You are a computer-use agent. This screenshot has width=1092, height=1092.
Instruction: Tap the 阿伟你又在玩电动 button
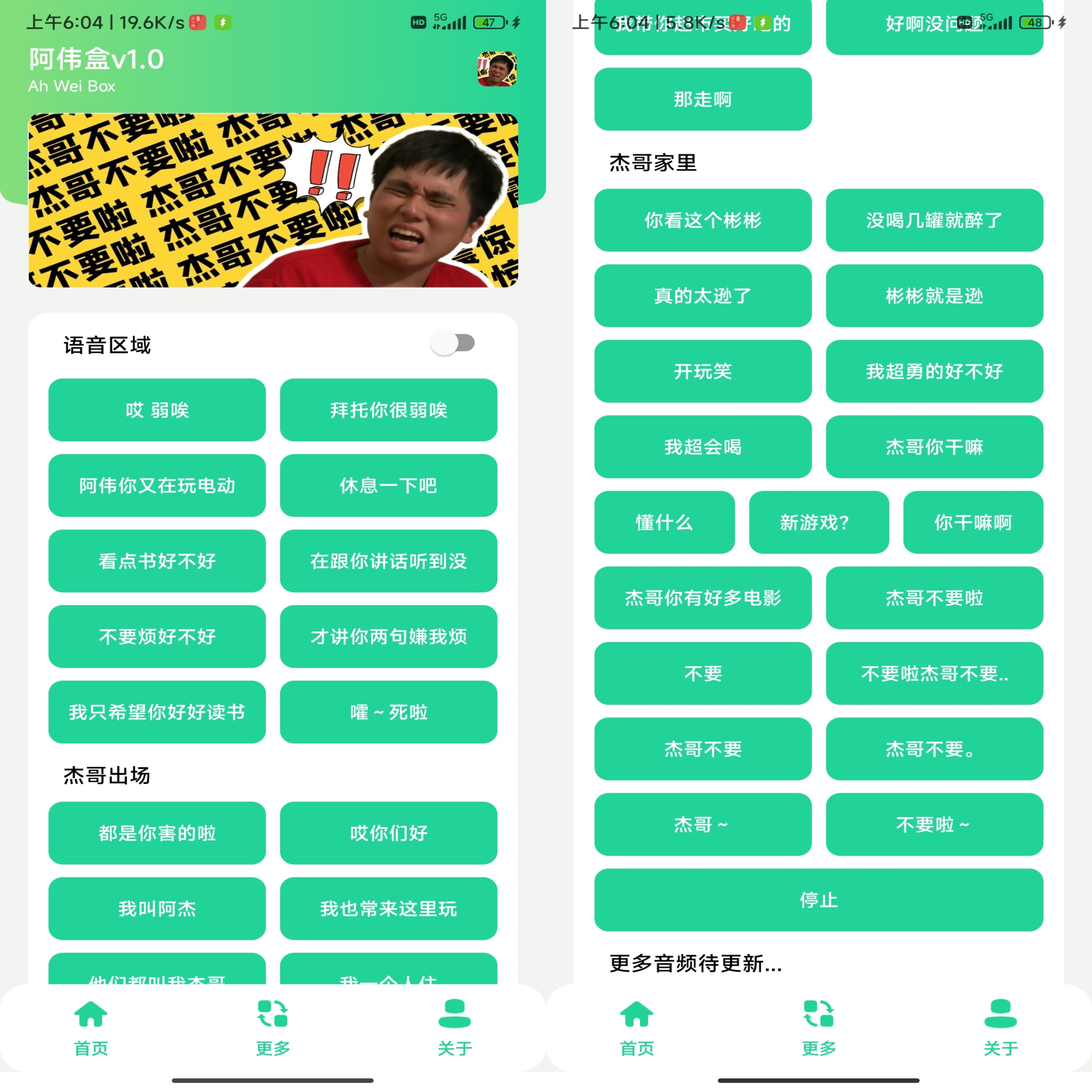pyautogui.click(x=157, y=485)
